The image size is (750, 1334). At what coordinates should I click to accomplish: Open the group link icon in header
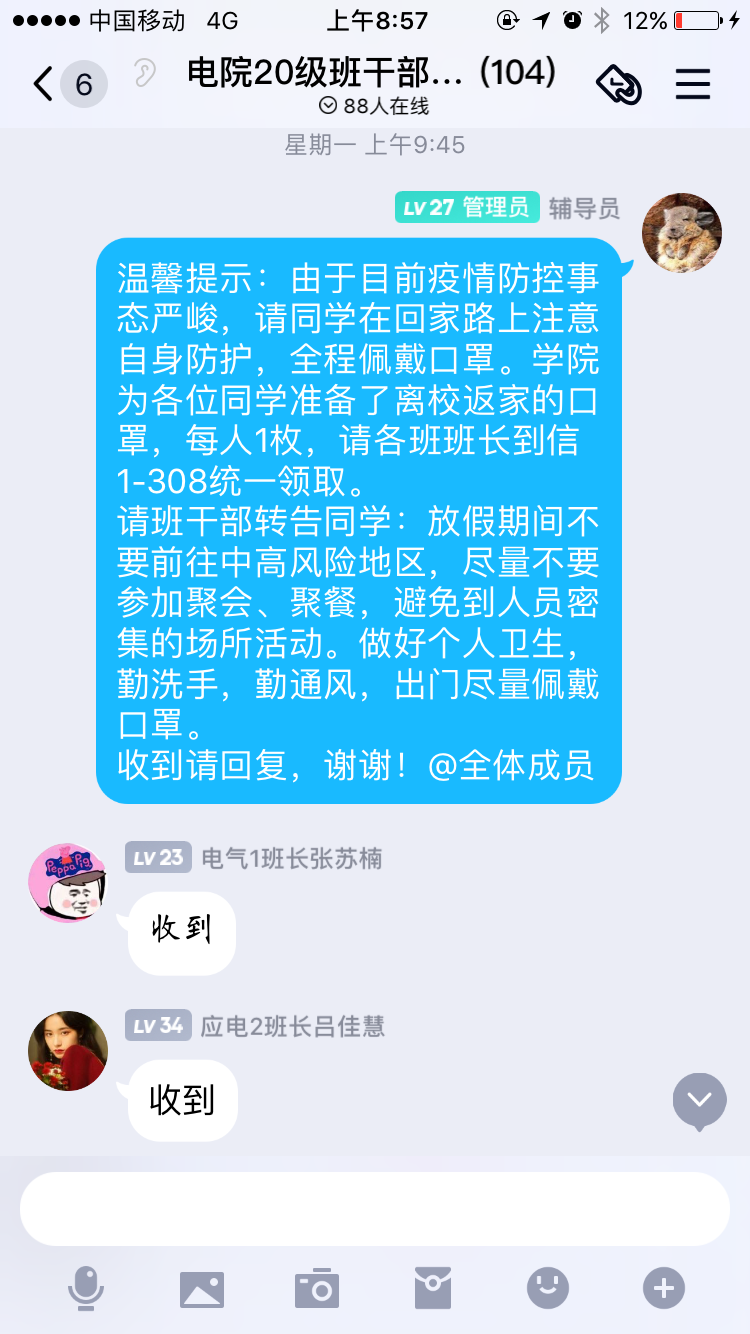tap(619, 84)
